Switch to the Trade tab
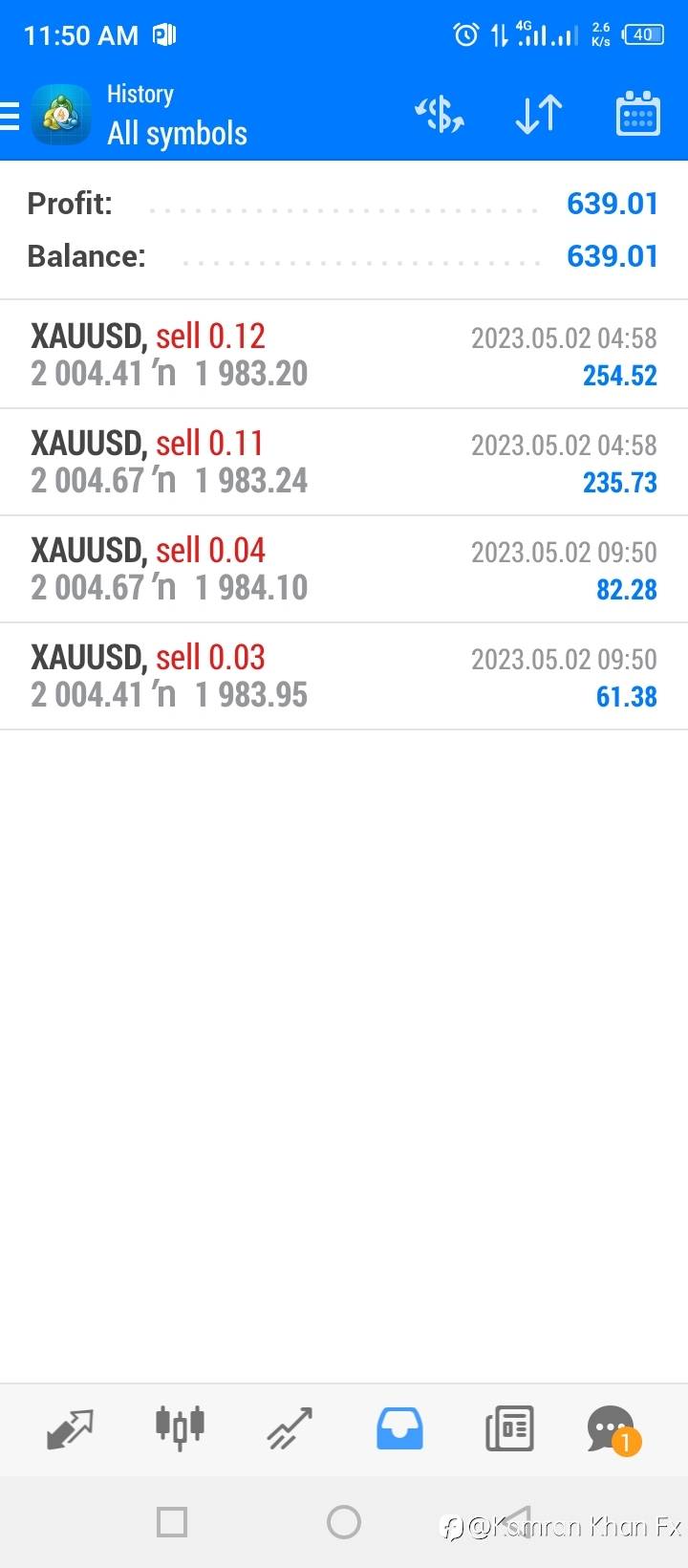This screenshot has height=1568, width=688. point(290,1429)
